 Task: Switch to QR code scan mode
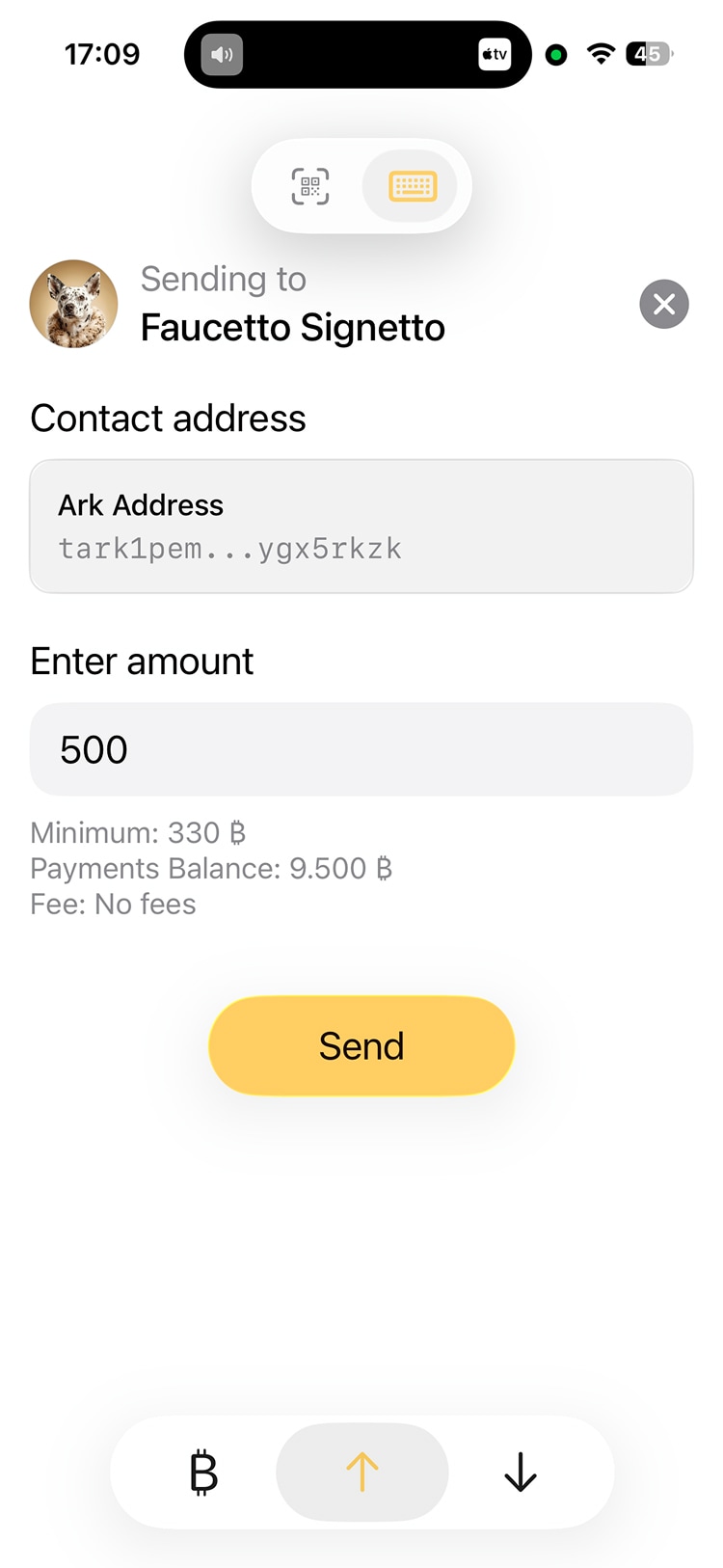pos(310,186)
